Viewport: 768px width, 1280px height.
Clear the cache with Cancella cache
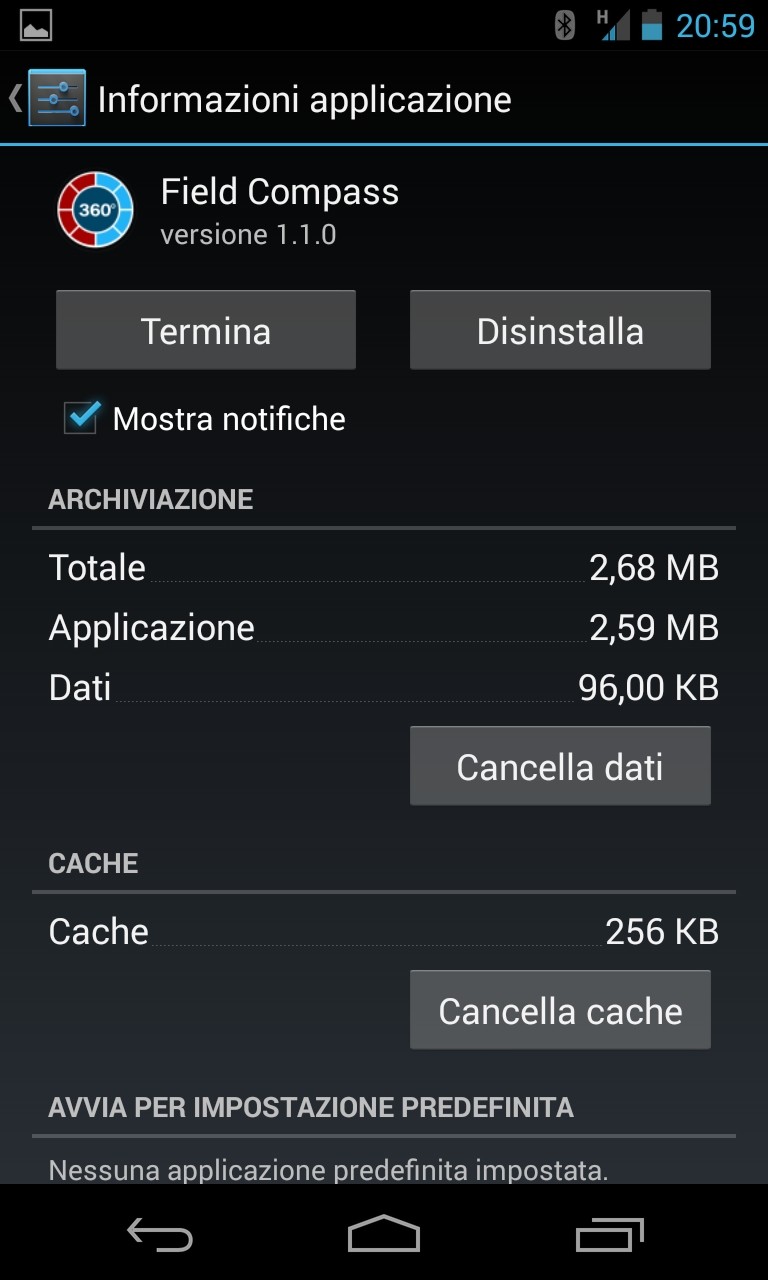tap(560, 1011)
